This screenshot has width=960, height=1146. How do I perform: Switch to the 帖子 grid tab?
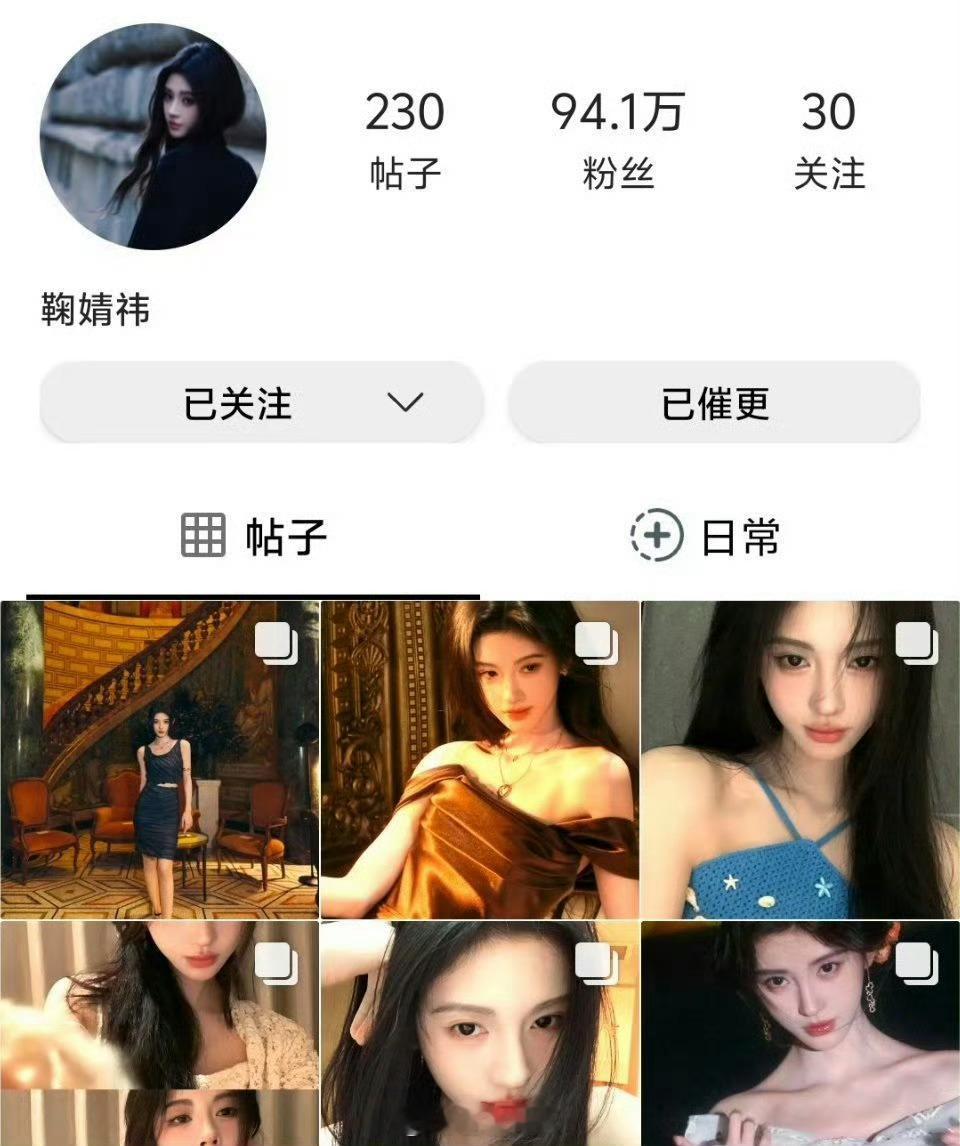coord(254,537)
